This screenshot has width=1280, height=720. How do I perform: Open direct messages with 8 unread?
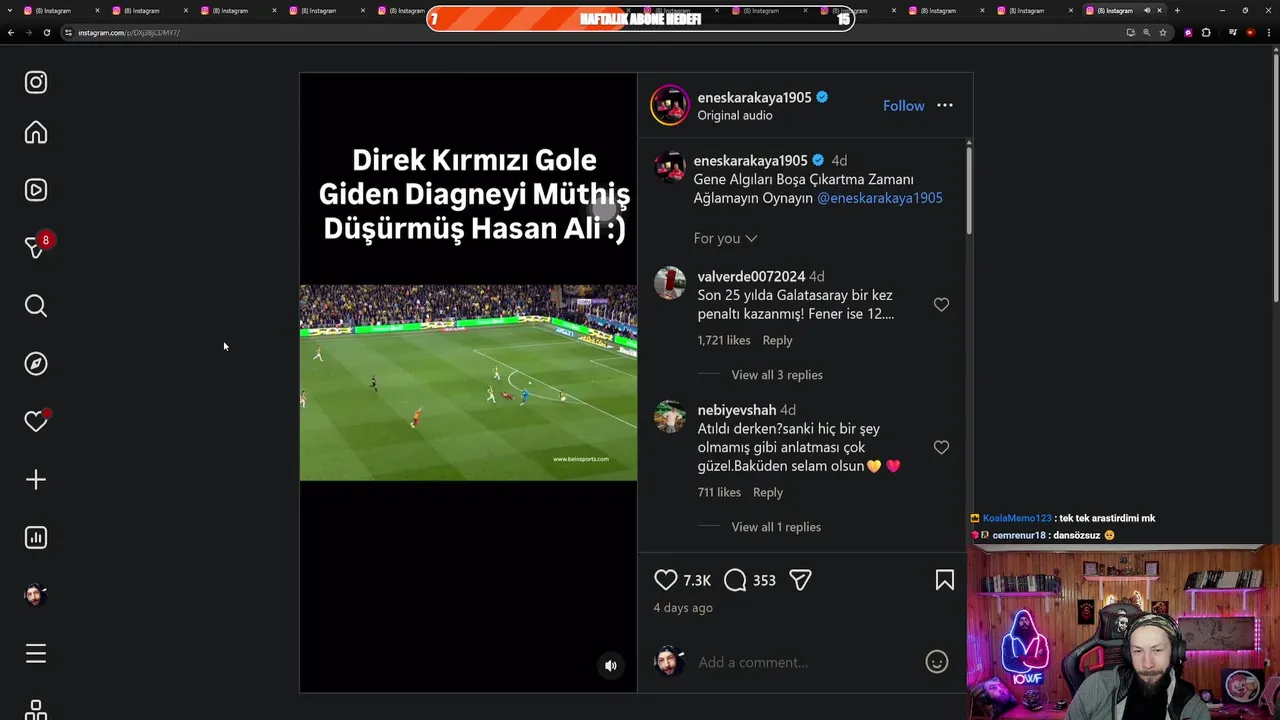(x=36, y=248)
